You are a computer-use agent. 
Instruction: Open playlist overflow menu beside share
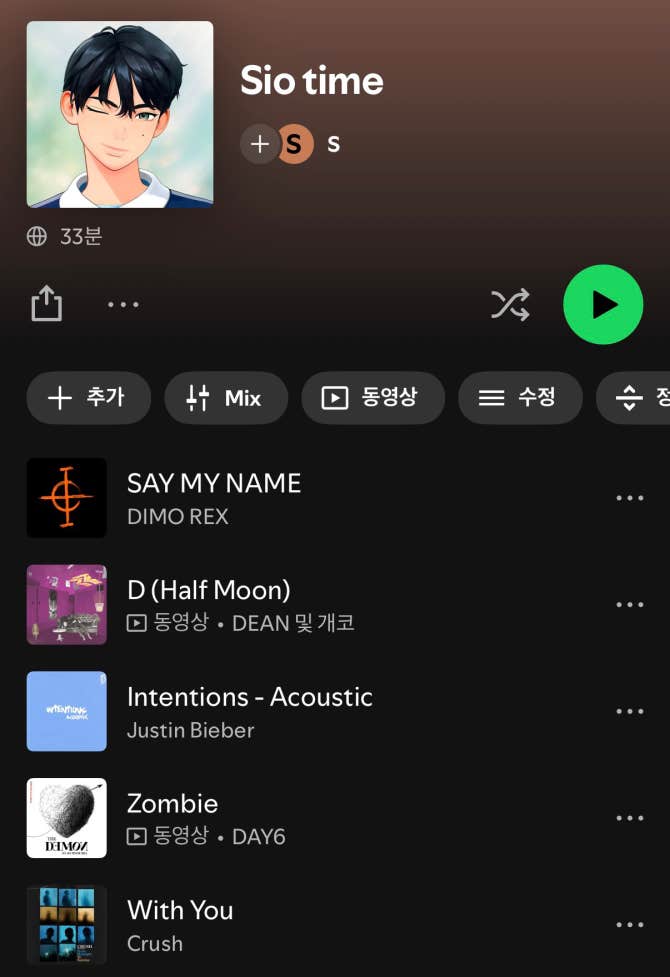pyautogui.click(x=123, y=305)
